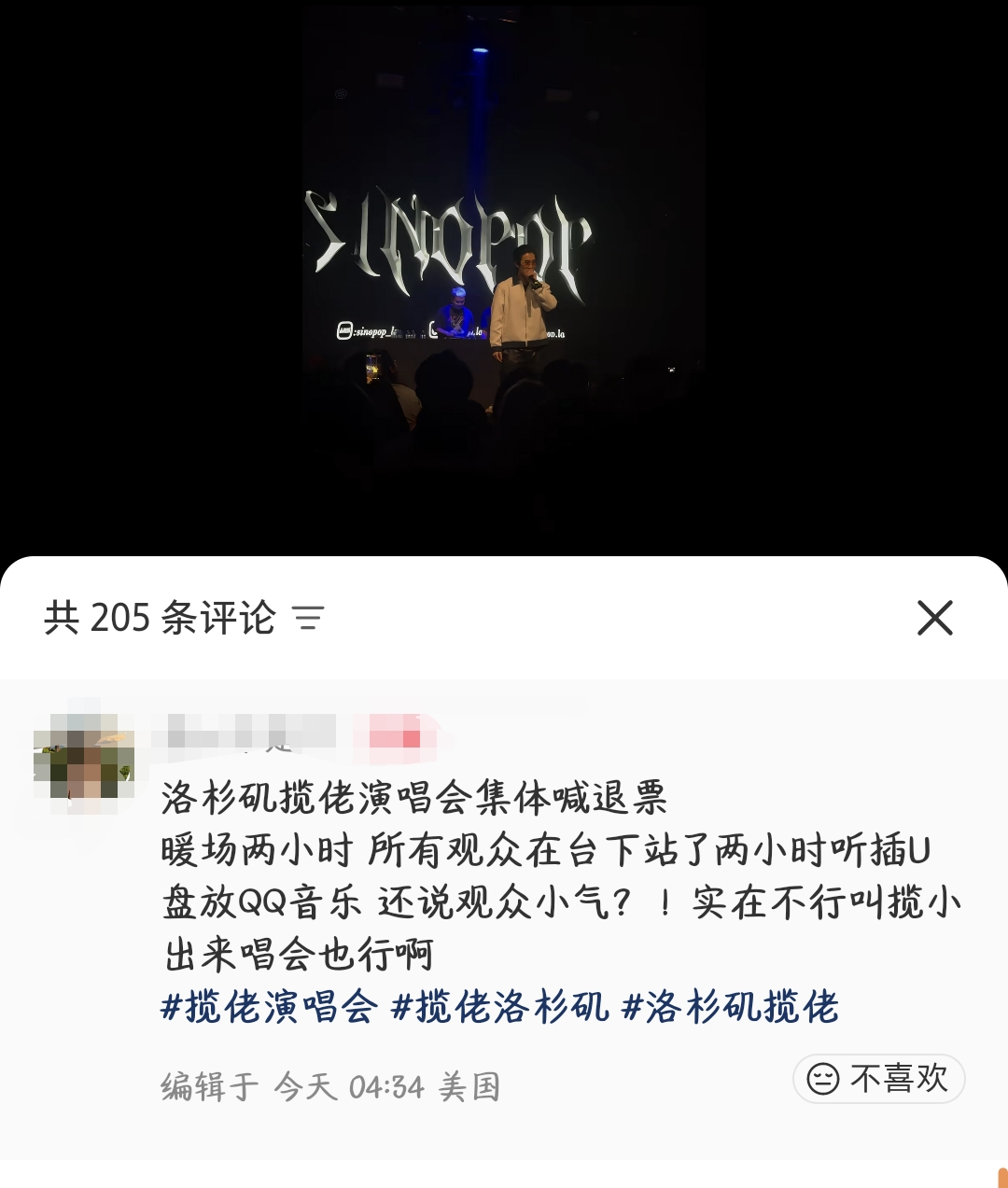The width and height of the screenshot is (1008, 1188).
Task: Open the #洛杉矶揽佬 hashtag
Action: (x=730, y=1008)
